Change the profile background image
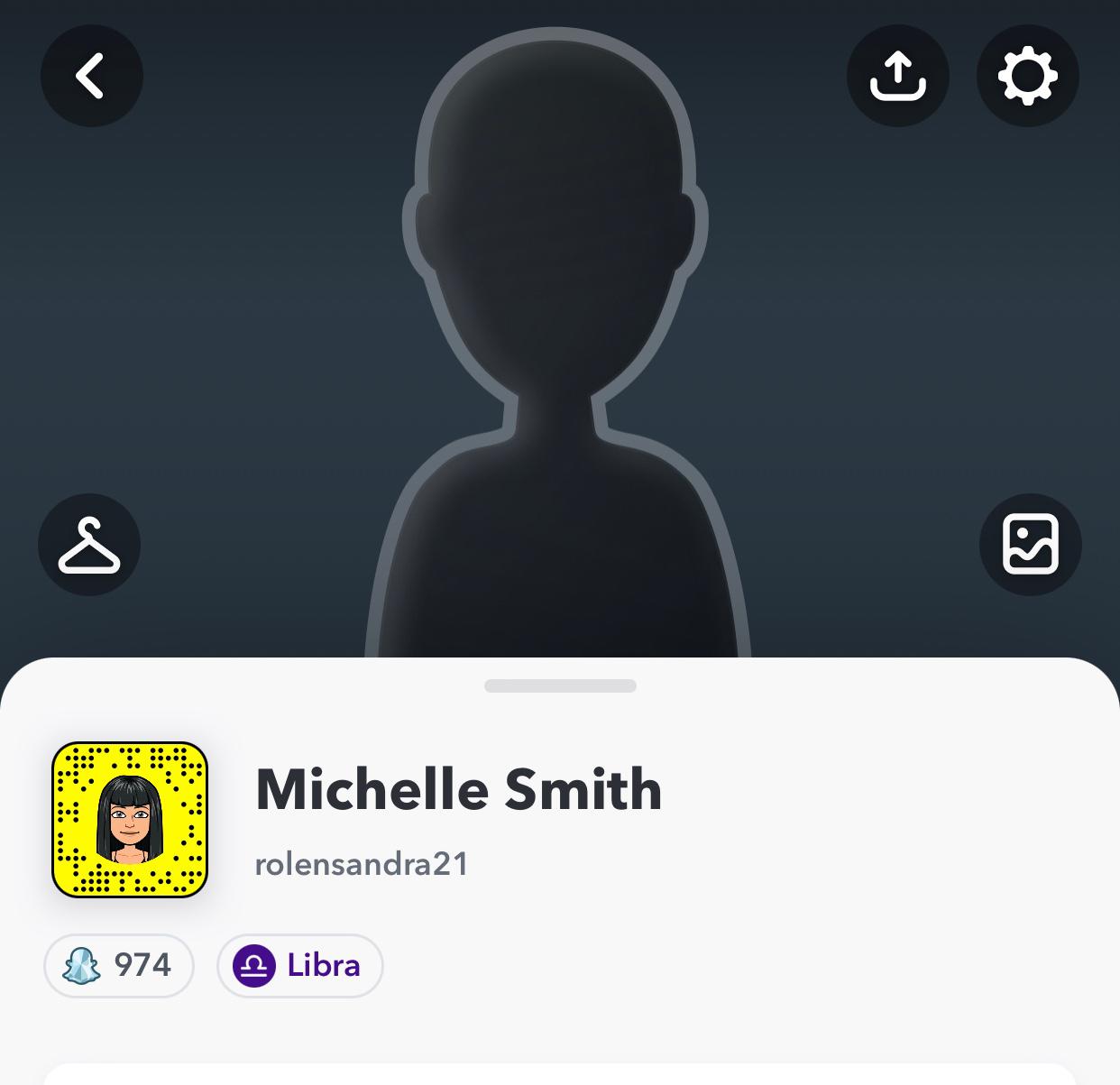Screen dimensions: 1120x1085 coord(1030,545)
